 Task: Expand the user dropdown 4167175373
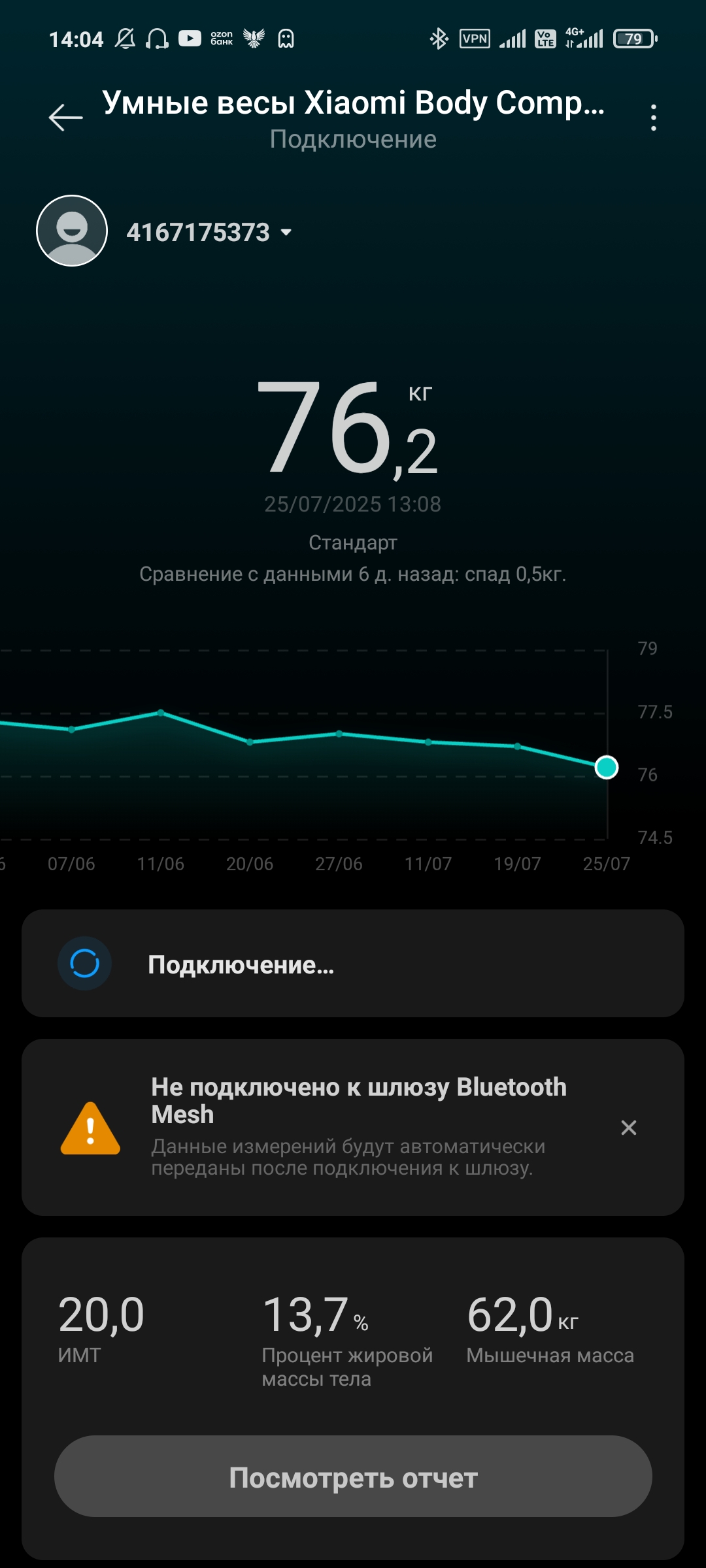pyautogui.click(x=209, y=232)
